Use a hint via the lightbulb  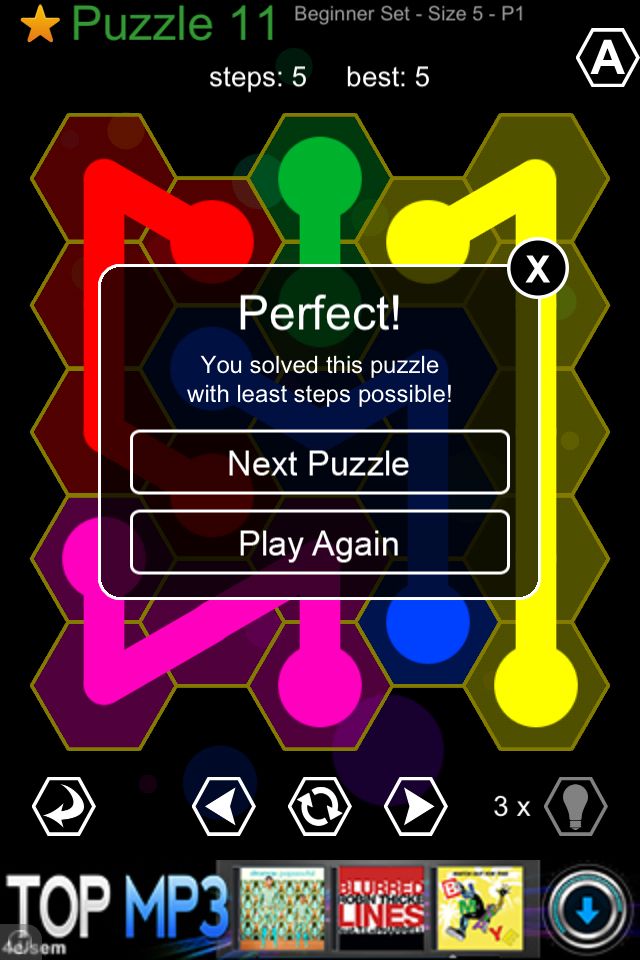click(x=576, y=806)
